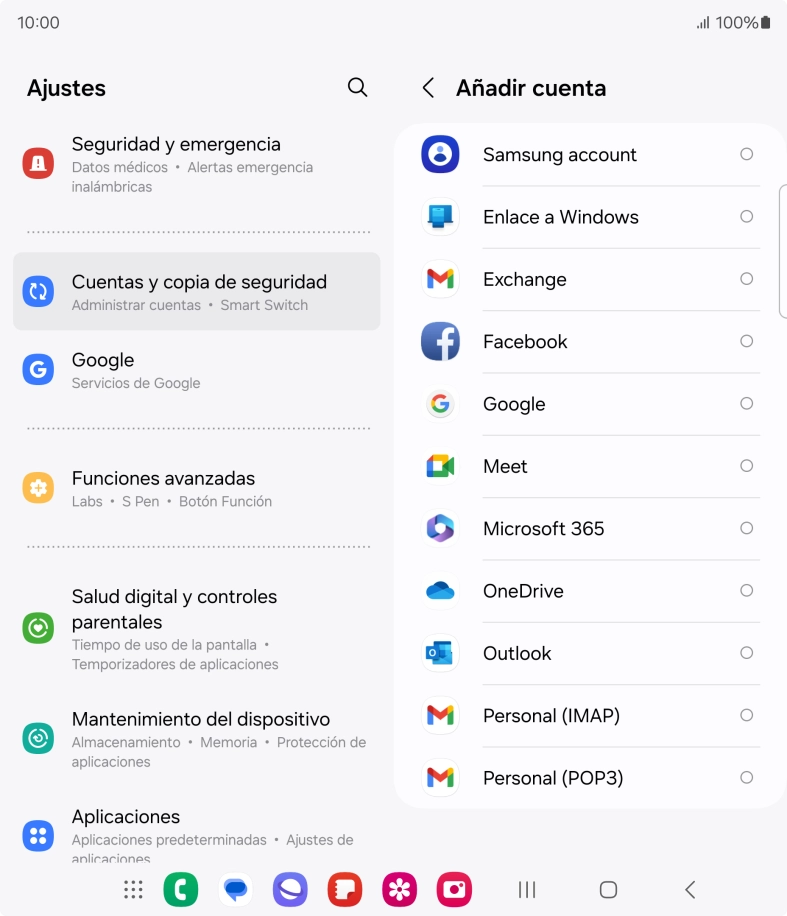Viewport: 787px width, 916px height.
Task: Open Mantenimiento del dispositivo
Action: tap(196, 738)
